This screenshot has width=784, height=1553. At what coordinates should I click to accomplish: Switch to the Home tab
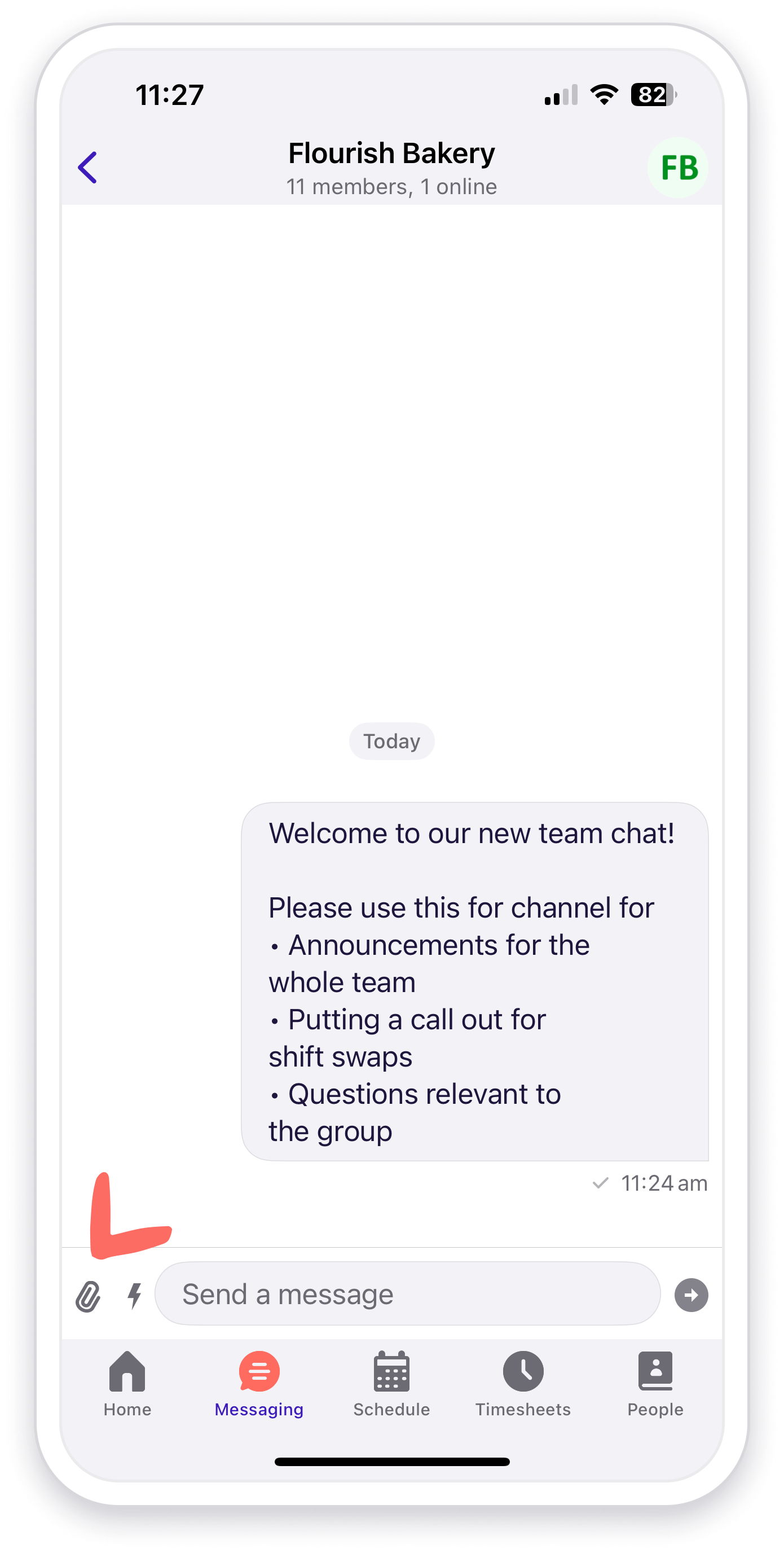coord(127,1383)
